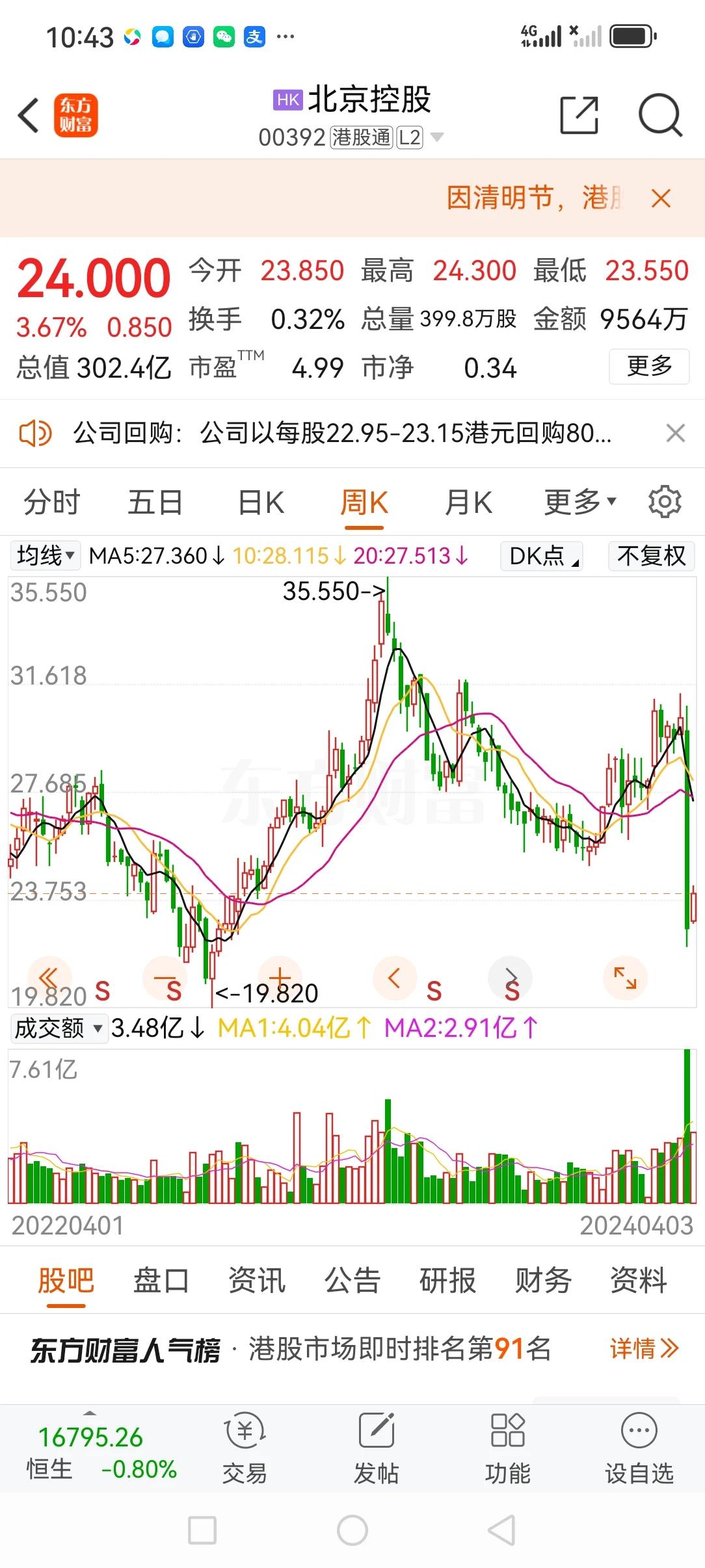Expand the chart to fullscreen

pos(624,977)
